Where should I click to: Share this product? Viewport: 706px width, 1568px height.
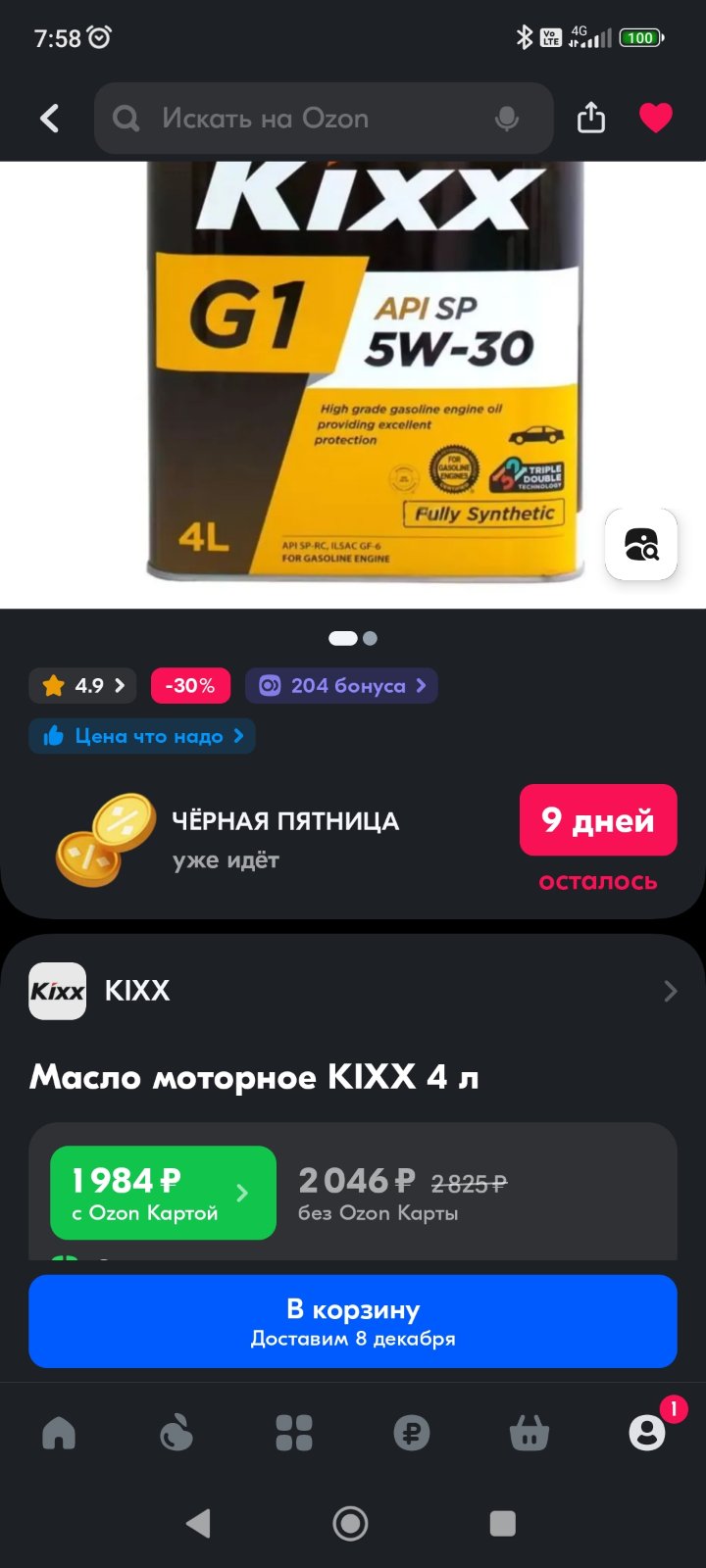[x=591, y=118]
